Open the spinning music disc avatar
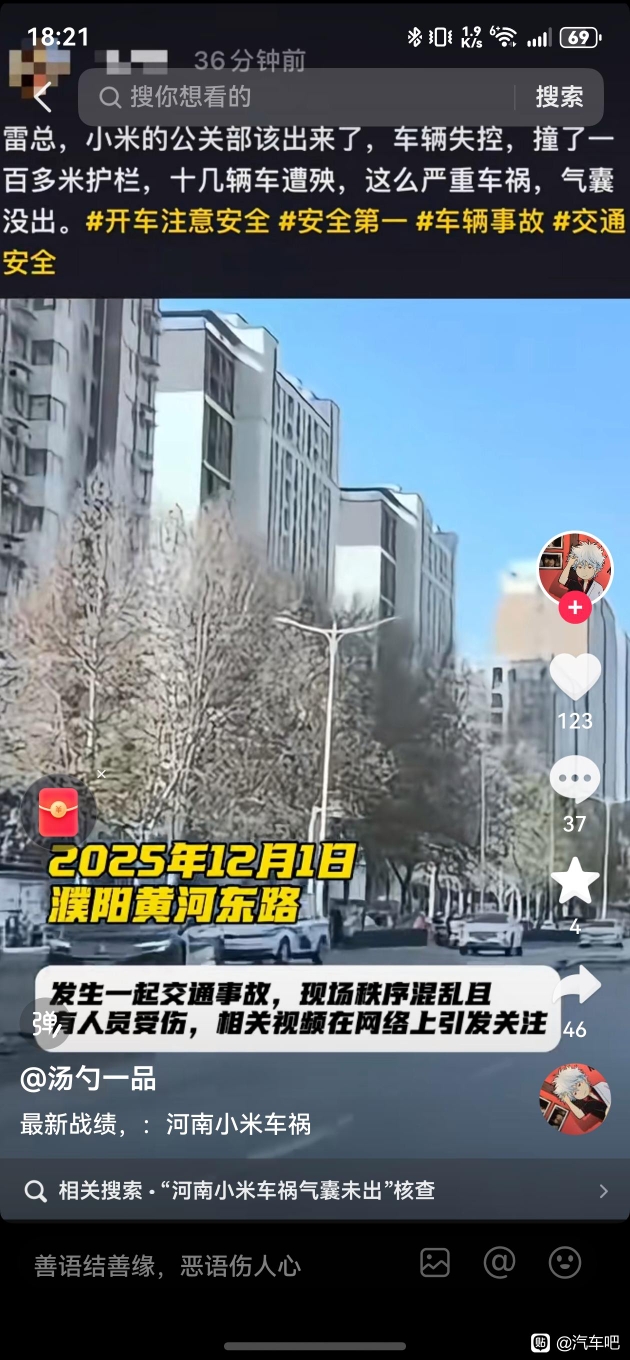630x1360 pixels. click(x=574, y=1099)
